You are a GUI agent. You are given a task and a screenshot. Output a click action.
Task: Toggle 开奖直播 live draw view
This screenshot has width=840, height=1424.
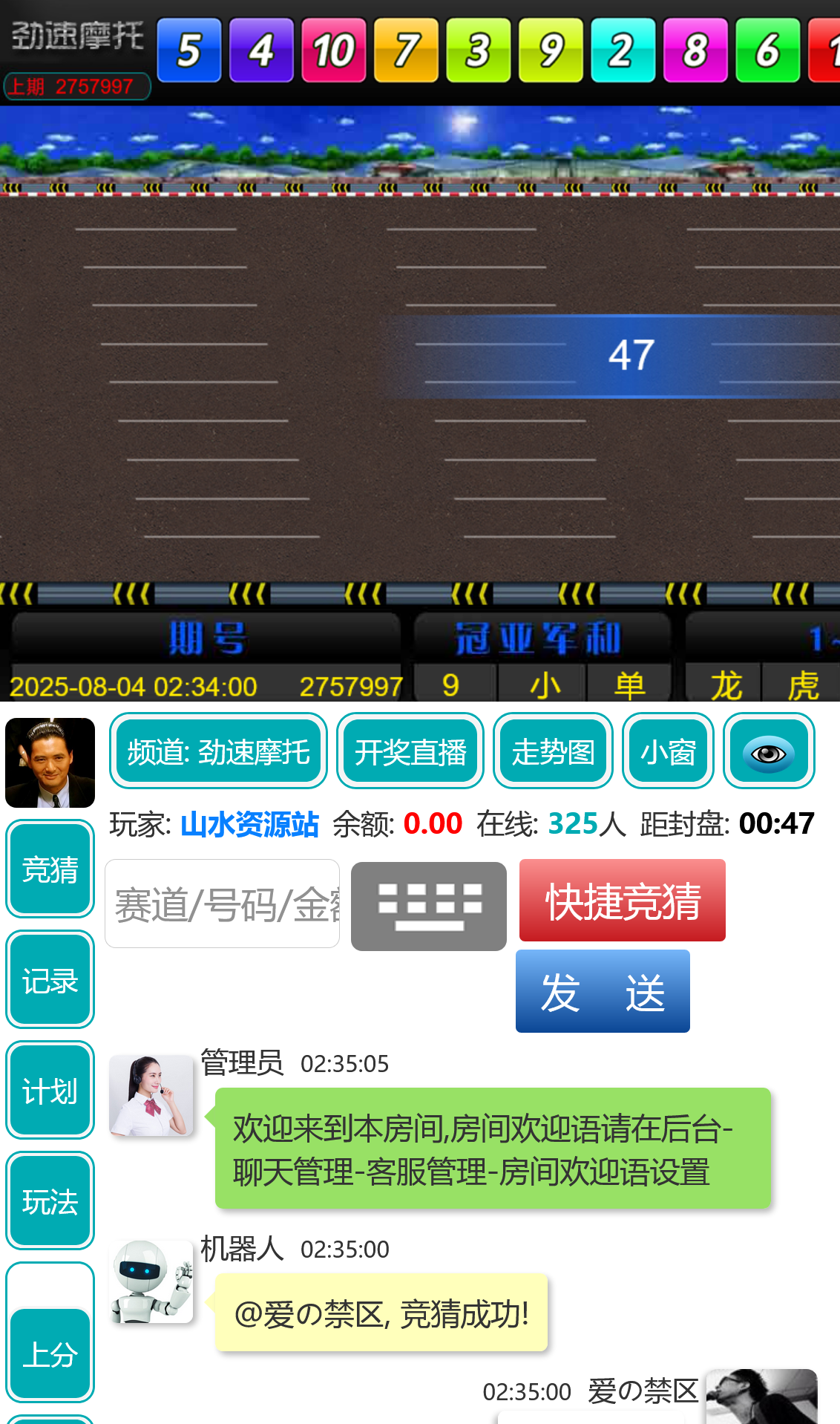click(x=410, y=751)
